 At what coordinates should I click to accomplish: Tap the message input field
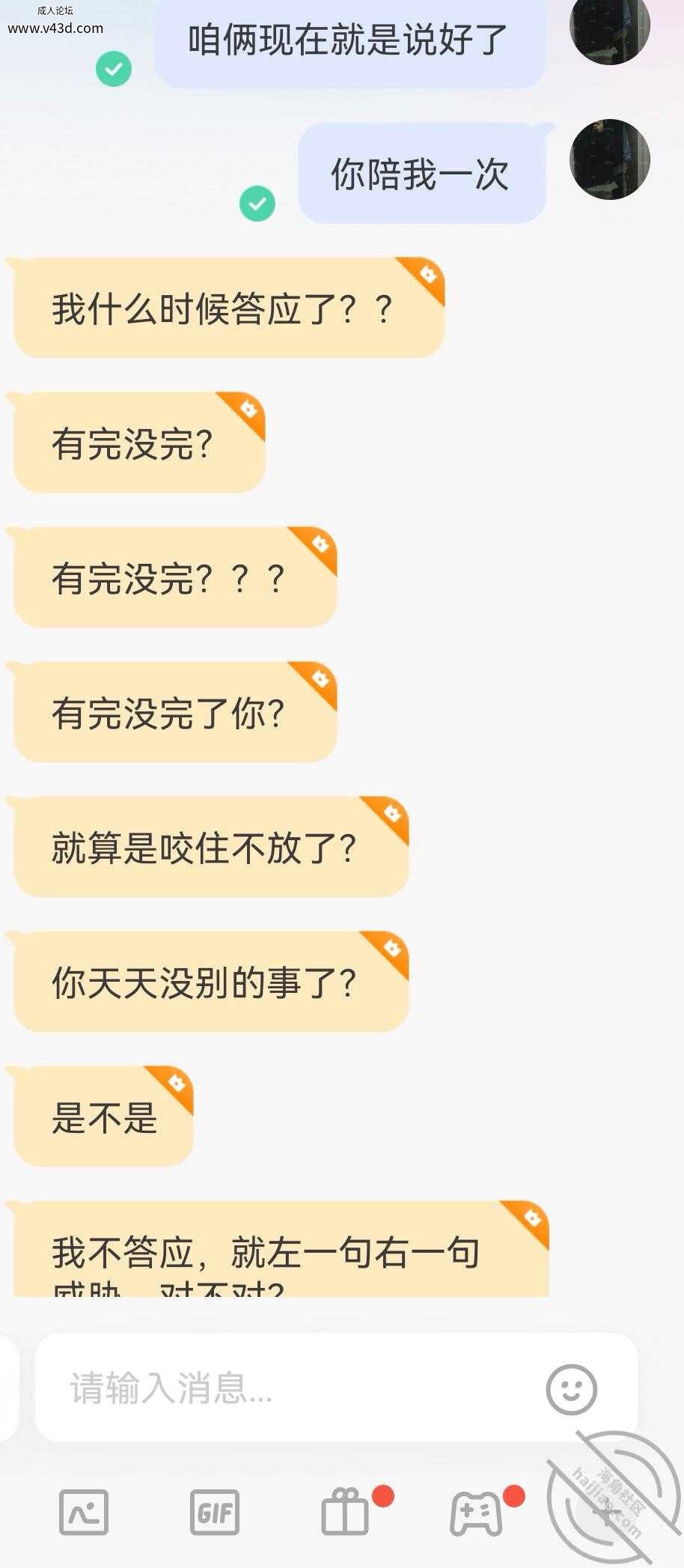click(x=299, y=1388)
